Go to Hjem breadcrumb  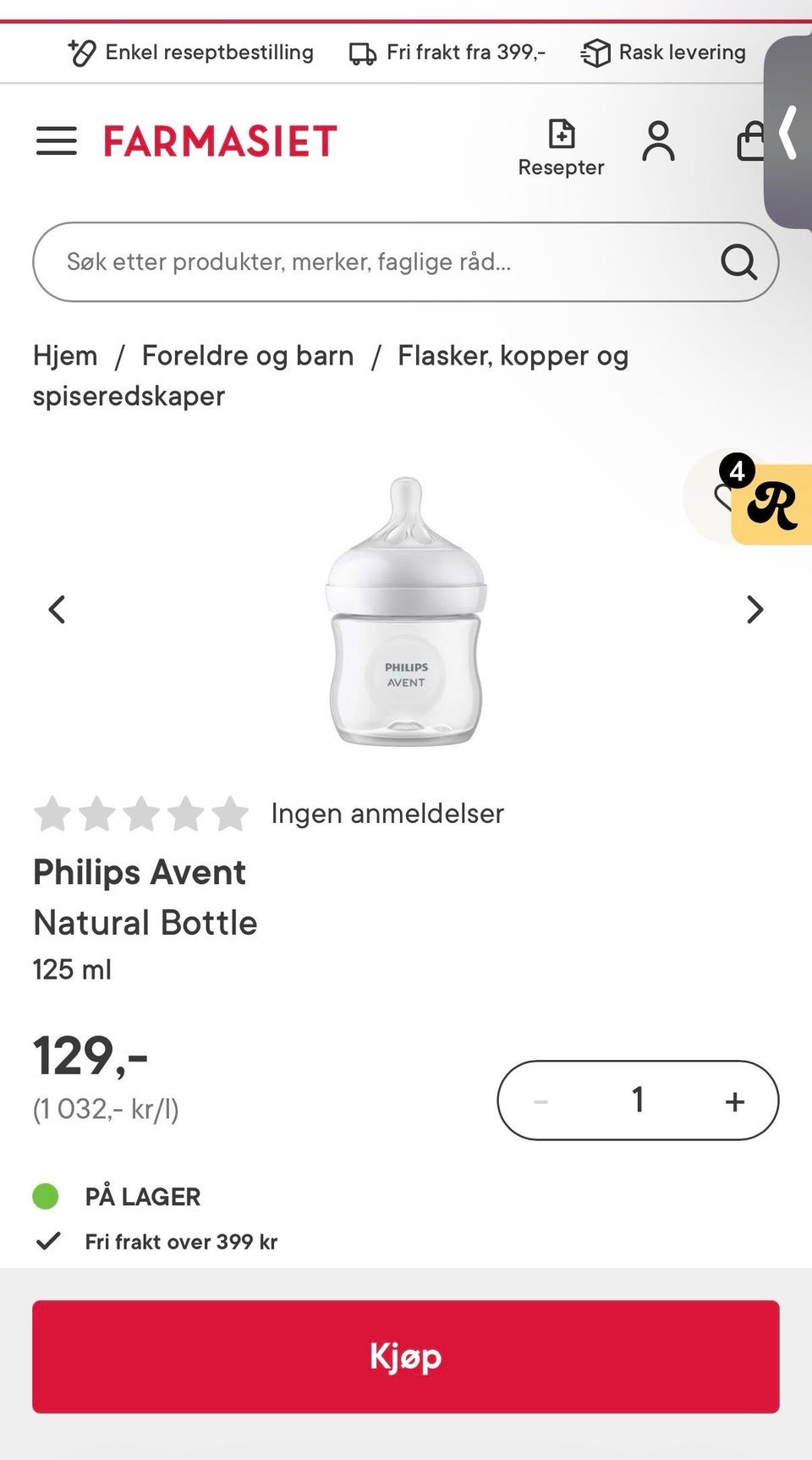[65, 355]
